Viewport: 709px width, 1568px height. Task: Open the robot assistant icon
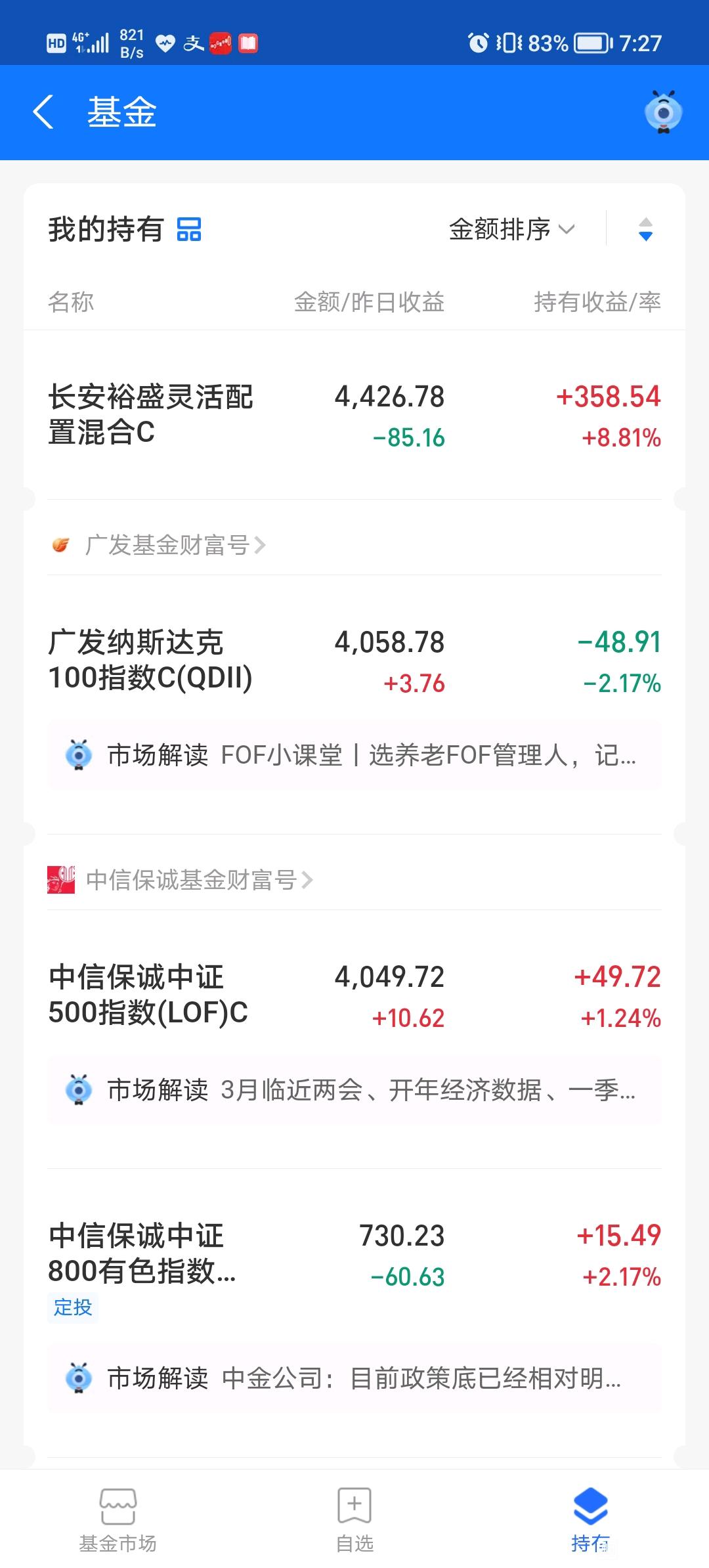pos(664,112)
